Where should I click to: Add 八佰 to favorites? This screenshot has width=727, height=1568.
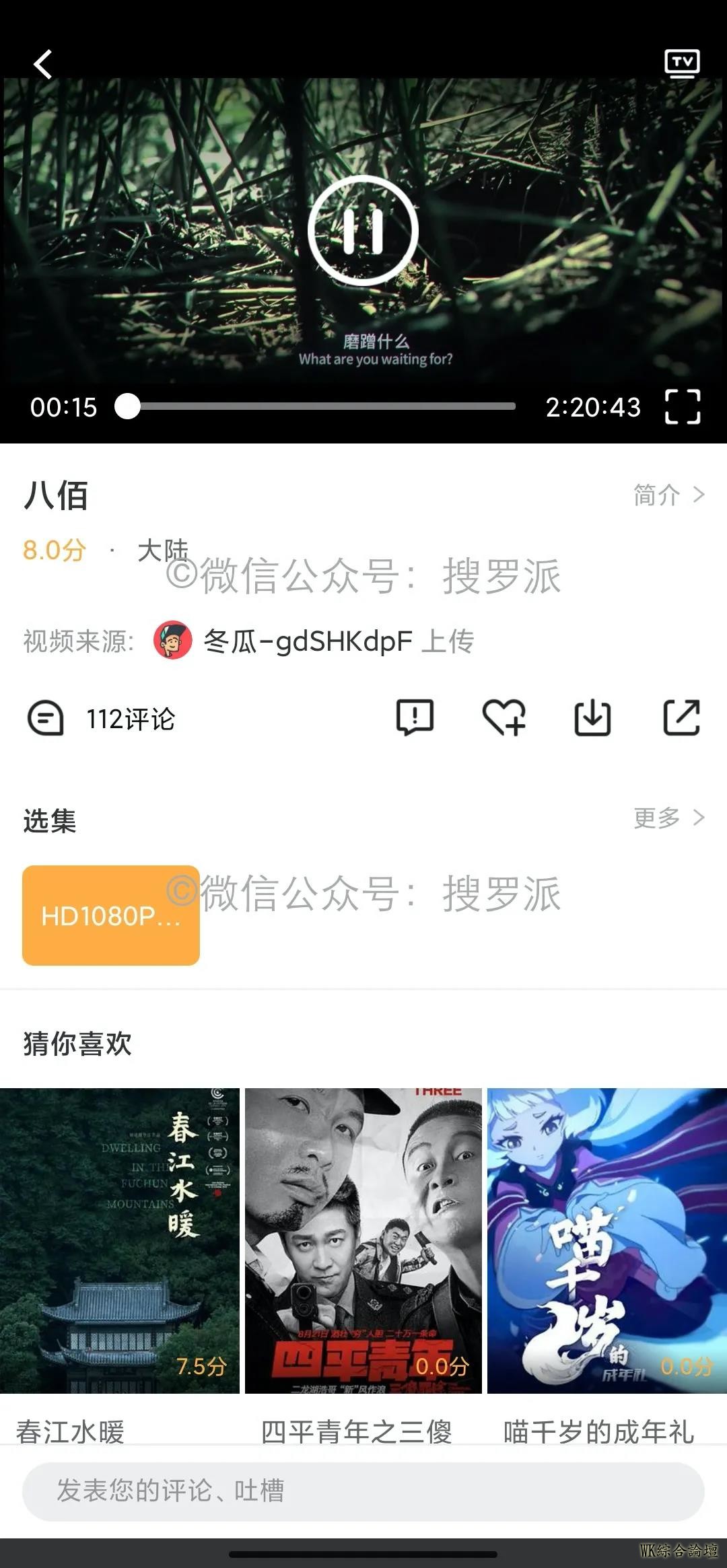coord(504,717)
